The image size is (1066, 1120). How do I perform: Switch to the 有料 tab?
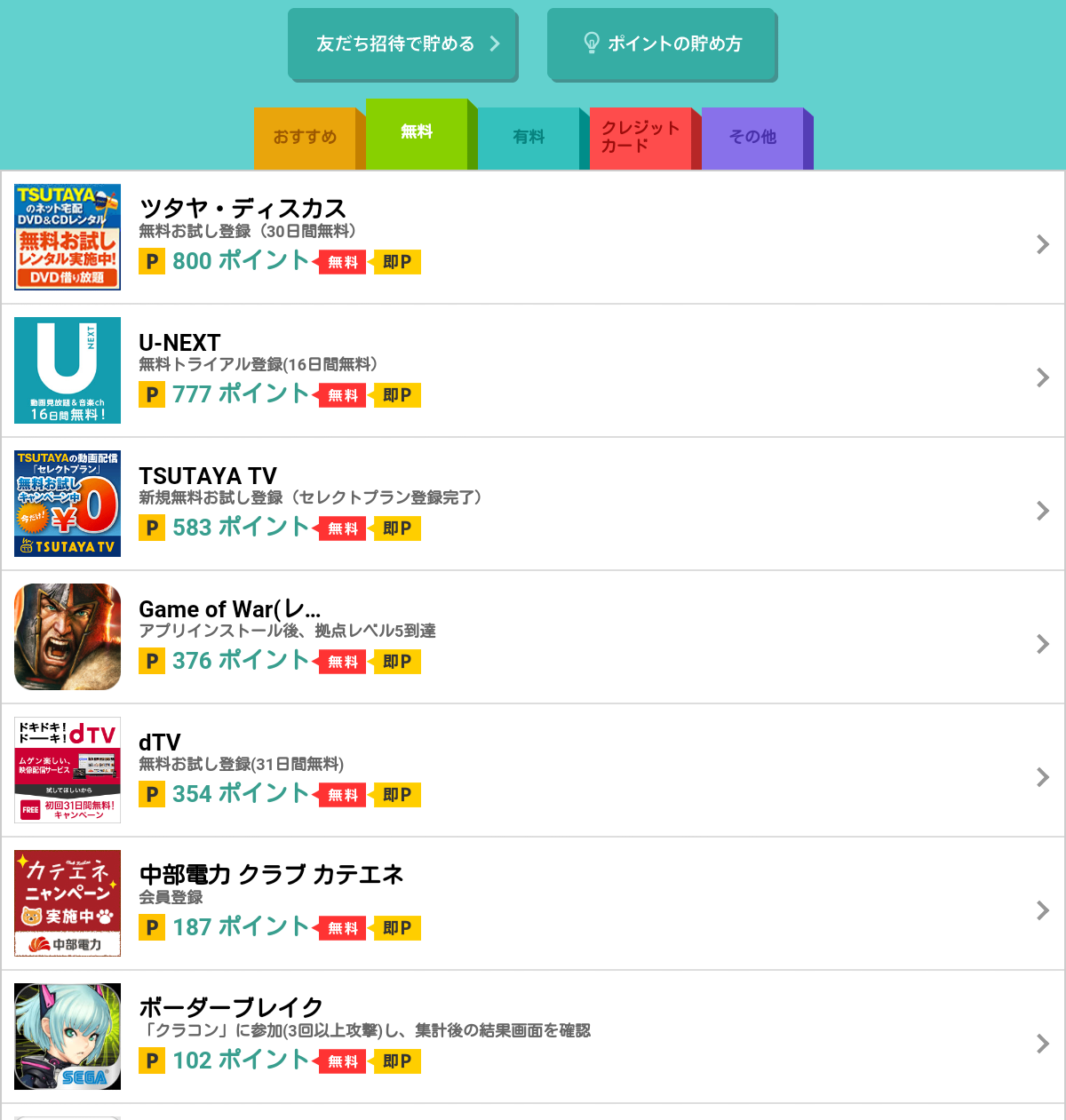[529, 138]
